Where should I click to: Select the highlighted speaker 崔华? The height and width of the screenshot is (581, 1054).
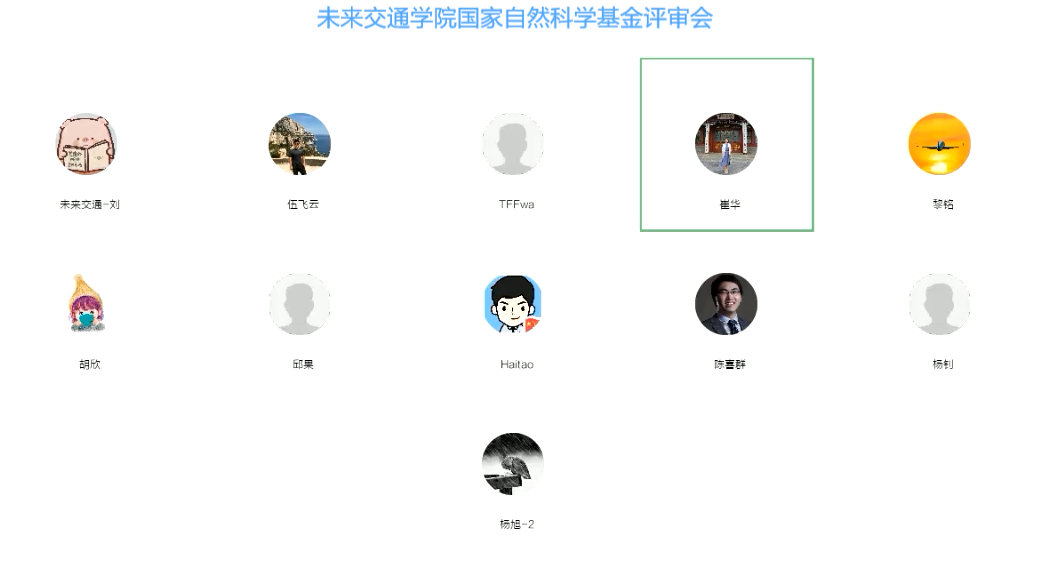(726, 145)
